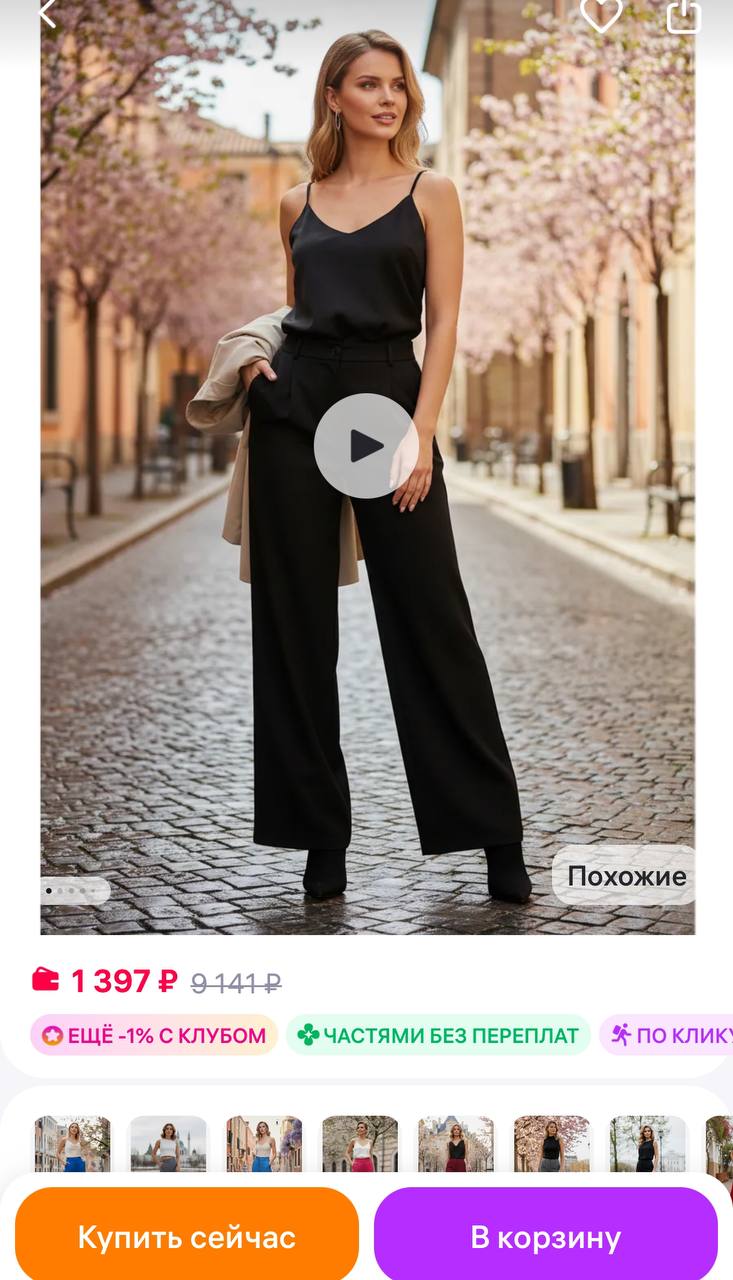Add this product to favorites
The height and width of the screenshot is (1280, 733).
click(601, 14)
